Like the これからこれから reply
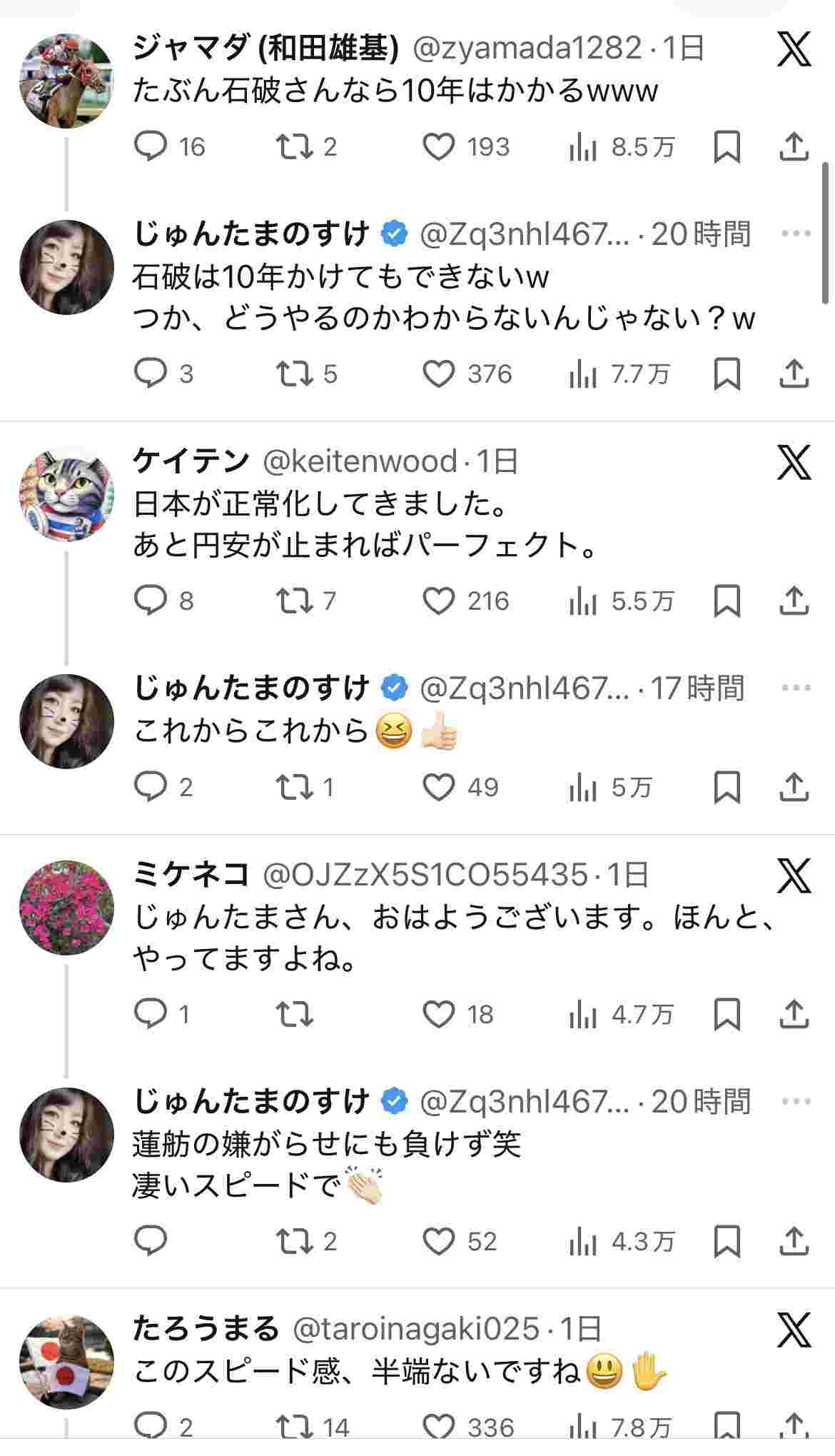 pos(438,788)
